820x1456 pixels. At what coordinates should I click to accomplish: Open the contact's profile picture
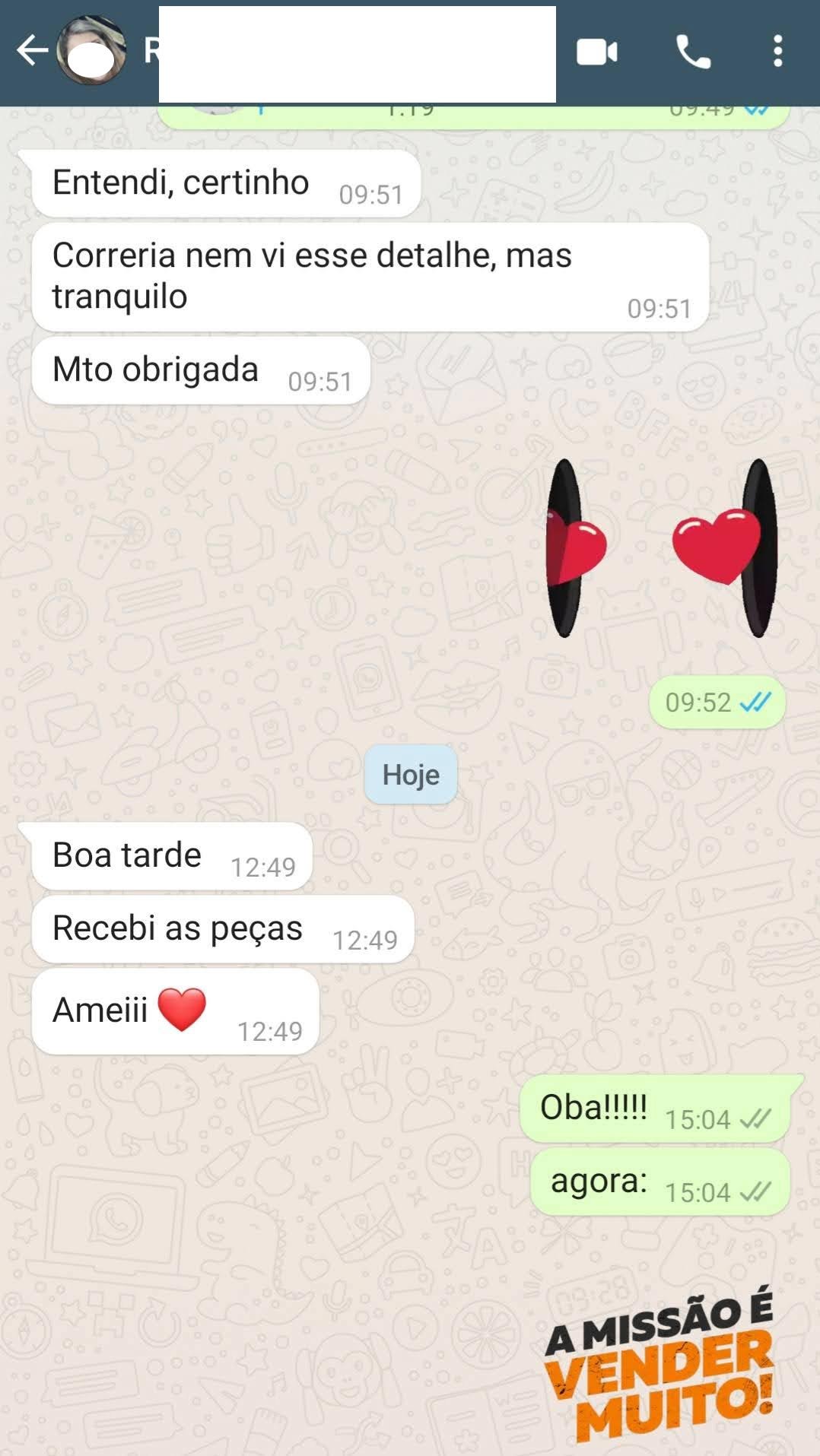[x=92, y=50]
